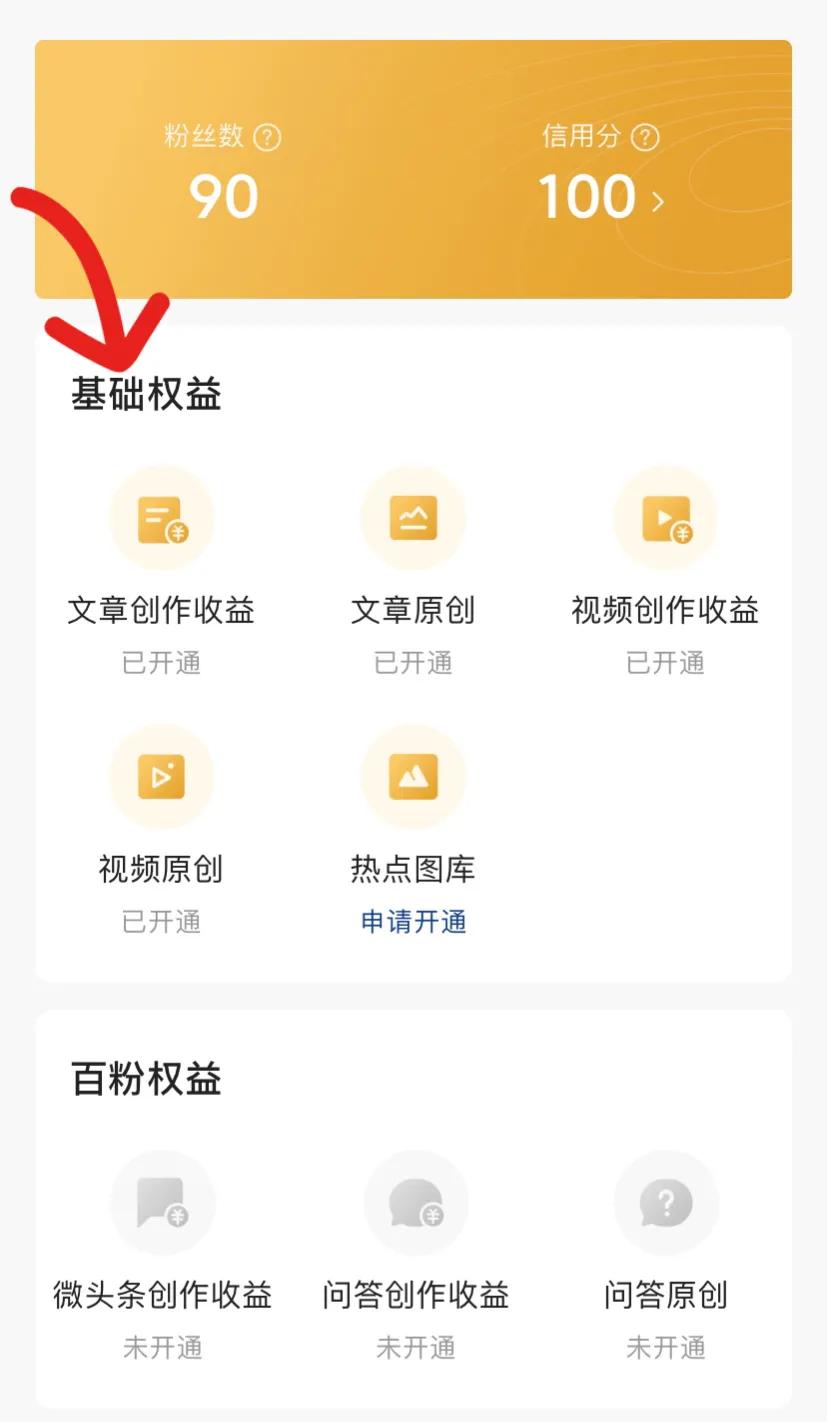
Task: Tap 已开通 below 视频原创
Action: (x=162, y=922)
